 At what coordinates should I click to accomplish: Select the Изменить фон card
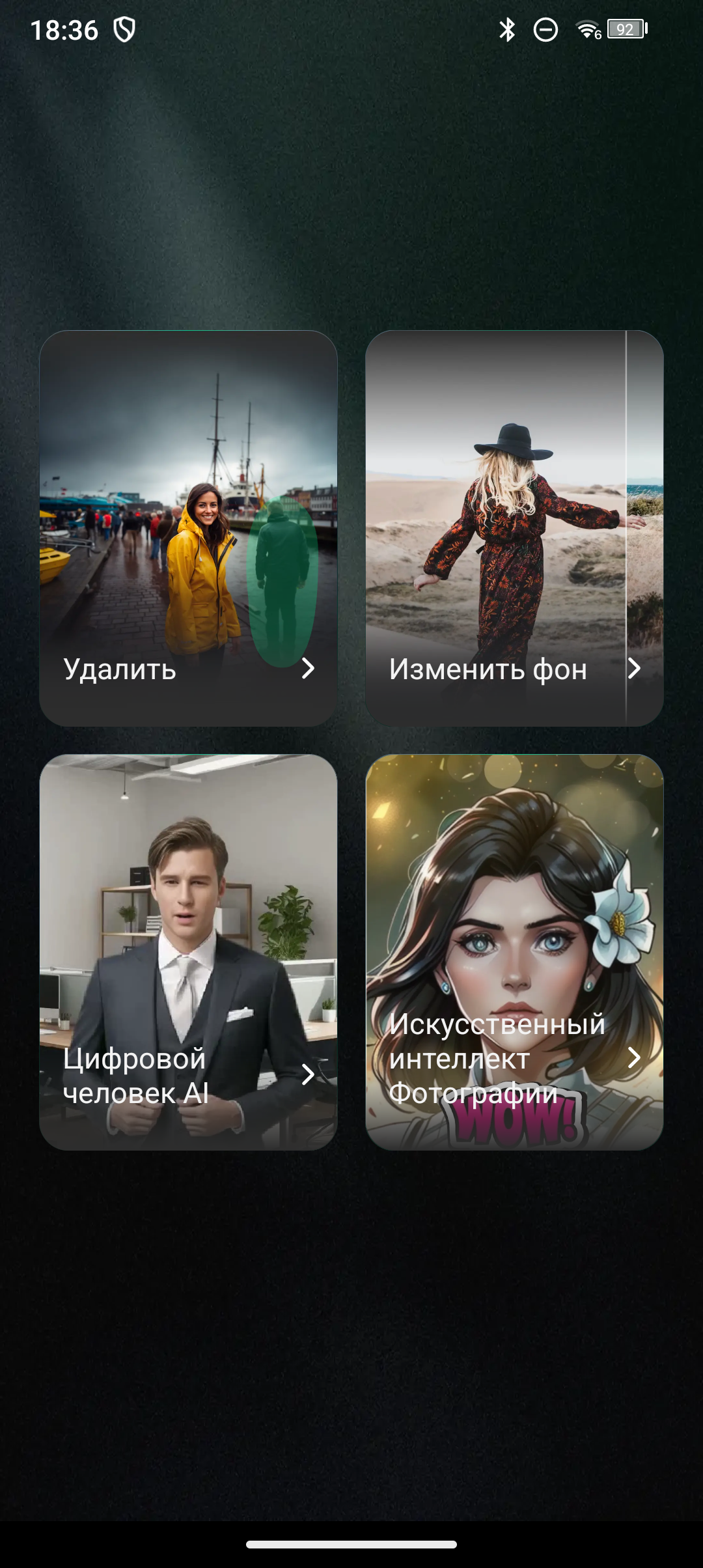pos(514,528)
